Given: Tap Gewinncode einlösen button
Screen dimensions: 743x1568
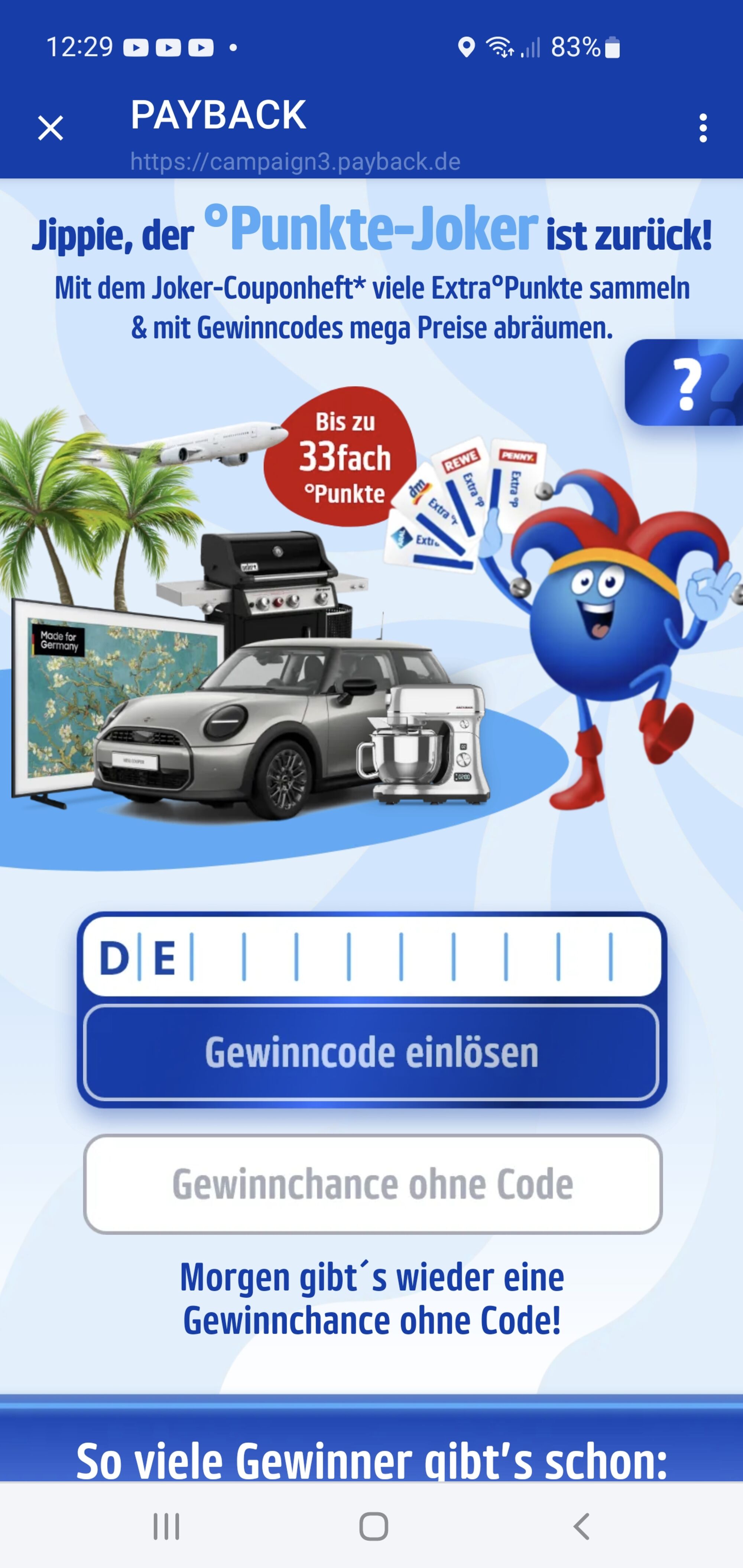Looking at the screenshot, I should click(x=371, y=1053).
